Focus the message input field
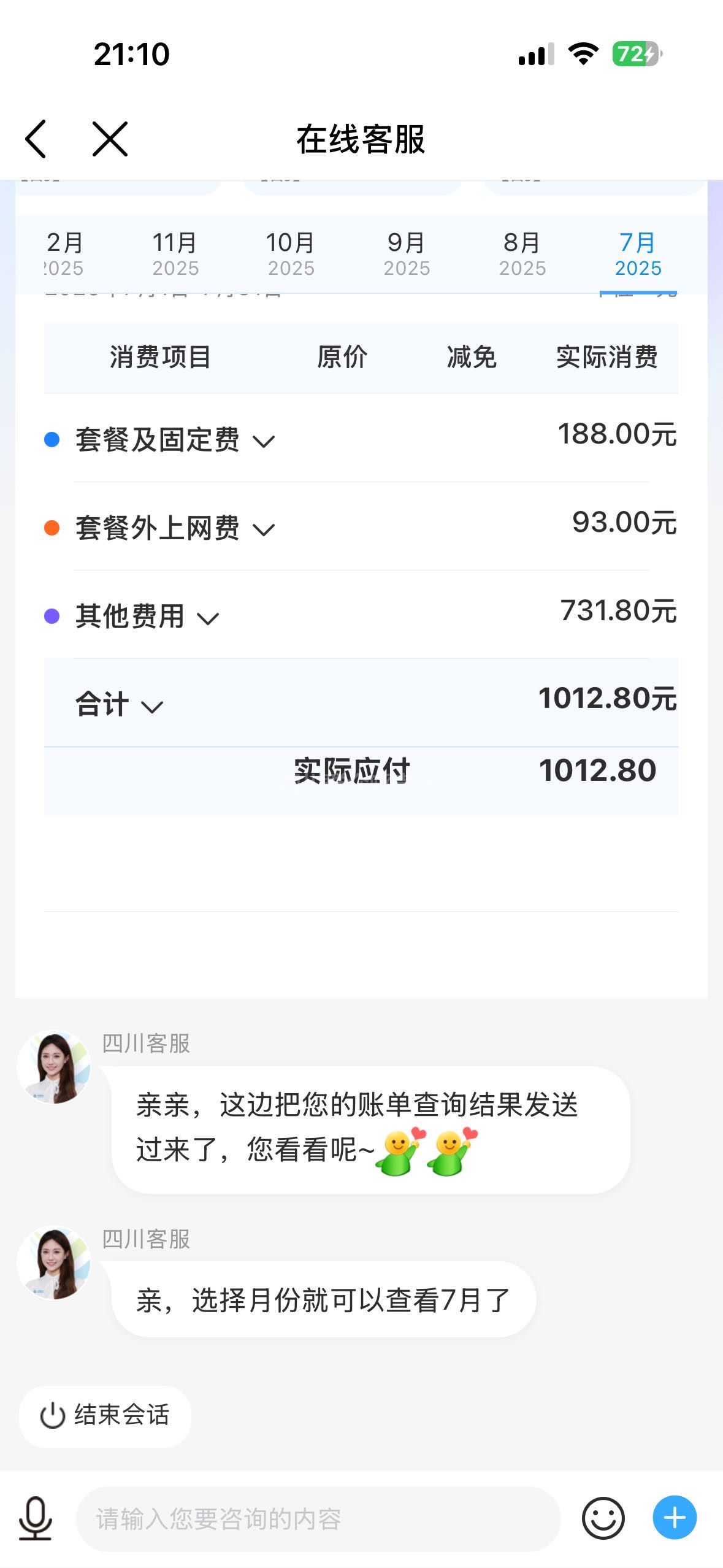This screenshot has width=723, height=1568. [318, 1519]
